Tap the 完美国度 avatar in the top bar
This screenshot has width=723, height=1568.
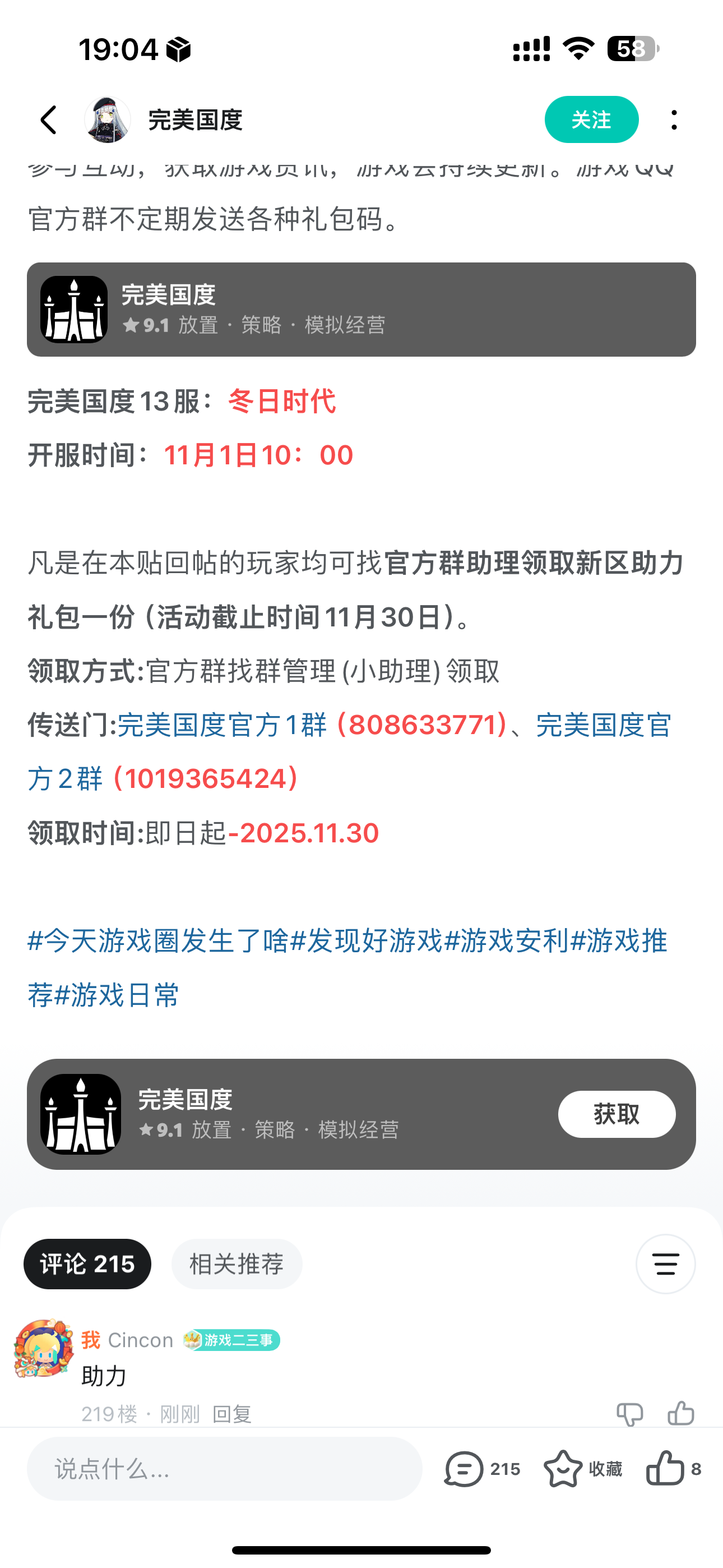[107, 120]
